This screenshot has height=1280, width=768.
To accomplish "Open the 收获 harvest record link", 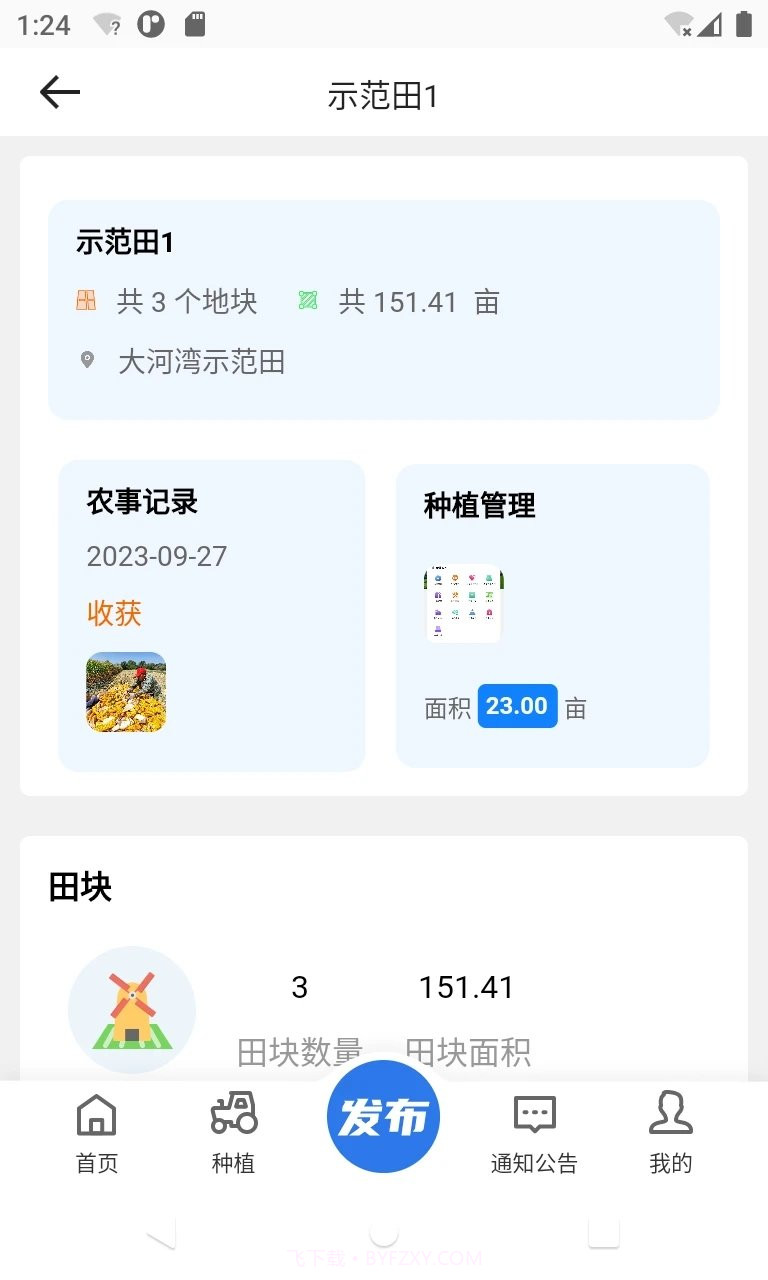I will tap(114, 614).
